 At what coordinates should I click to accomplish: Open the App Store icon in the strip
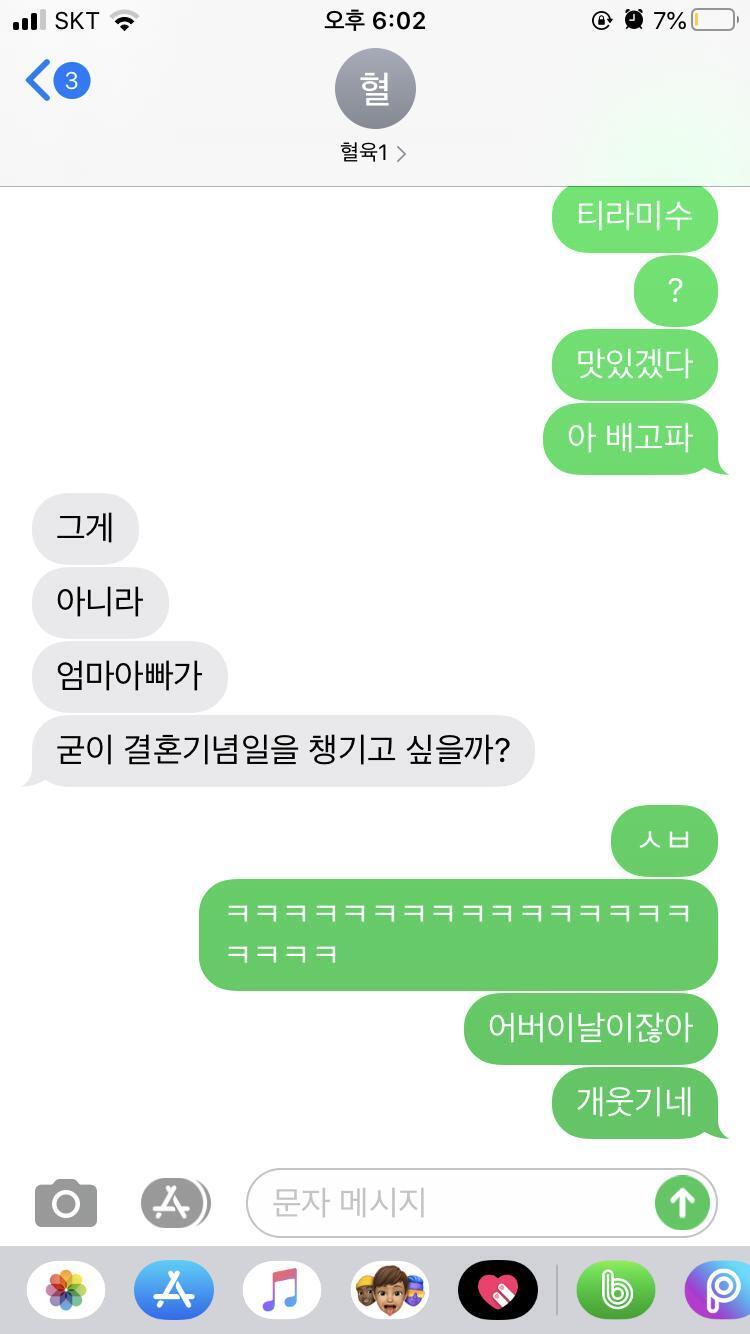(174, 1290)
